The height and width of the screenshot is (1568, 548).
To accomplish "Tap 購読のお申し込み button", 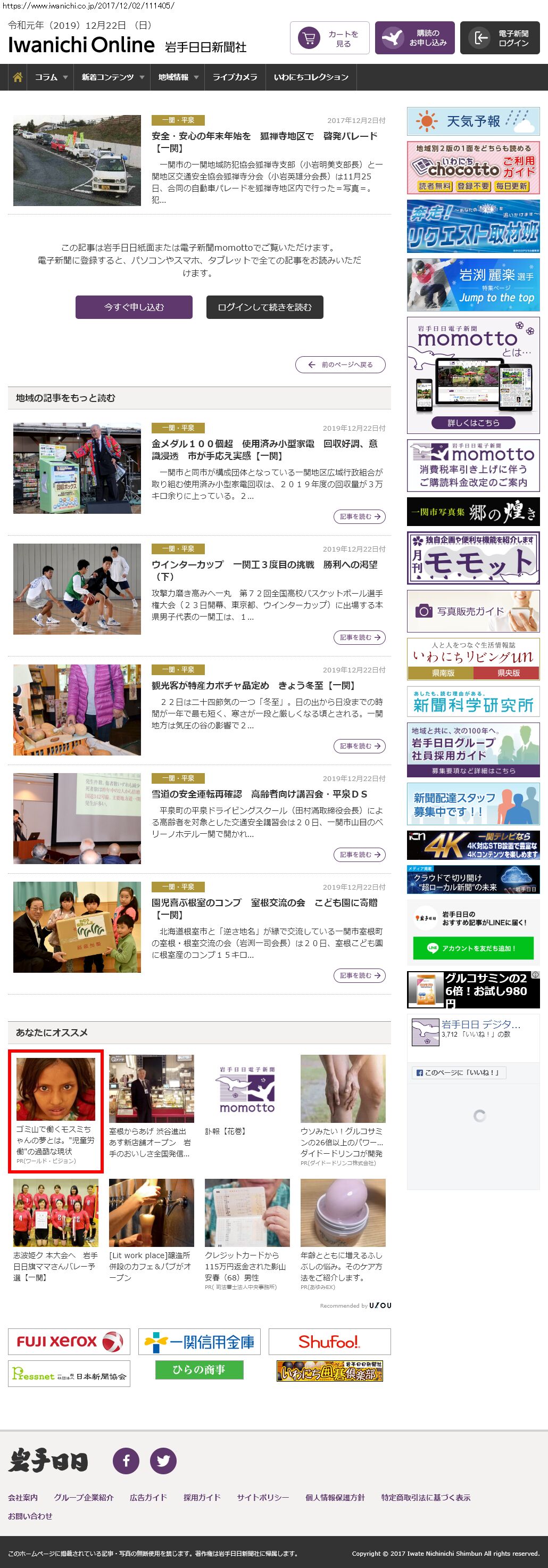I will (x=414, y=38).
